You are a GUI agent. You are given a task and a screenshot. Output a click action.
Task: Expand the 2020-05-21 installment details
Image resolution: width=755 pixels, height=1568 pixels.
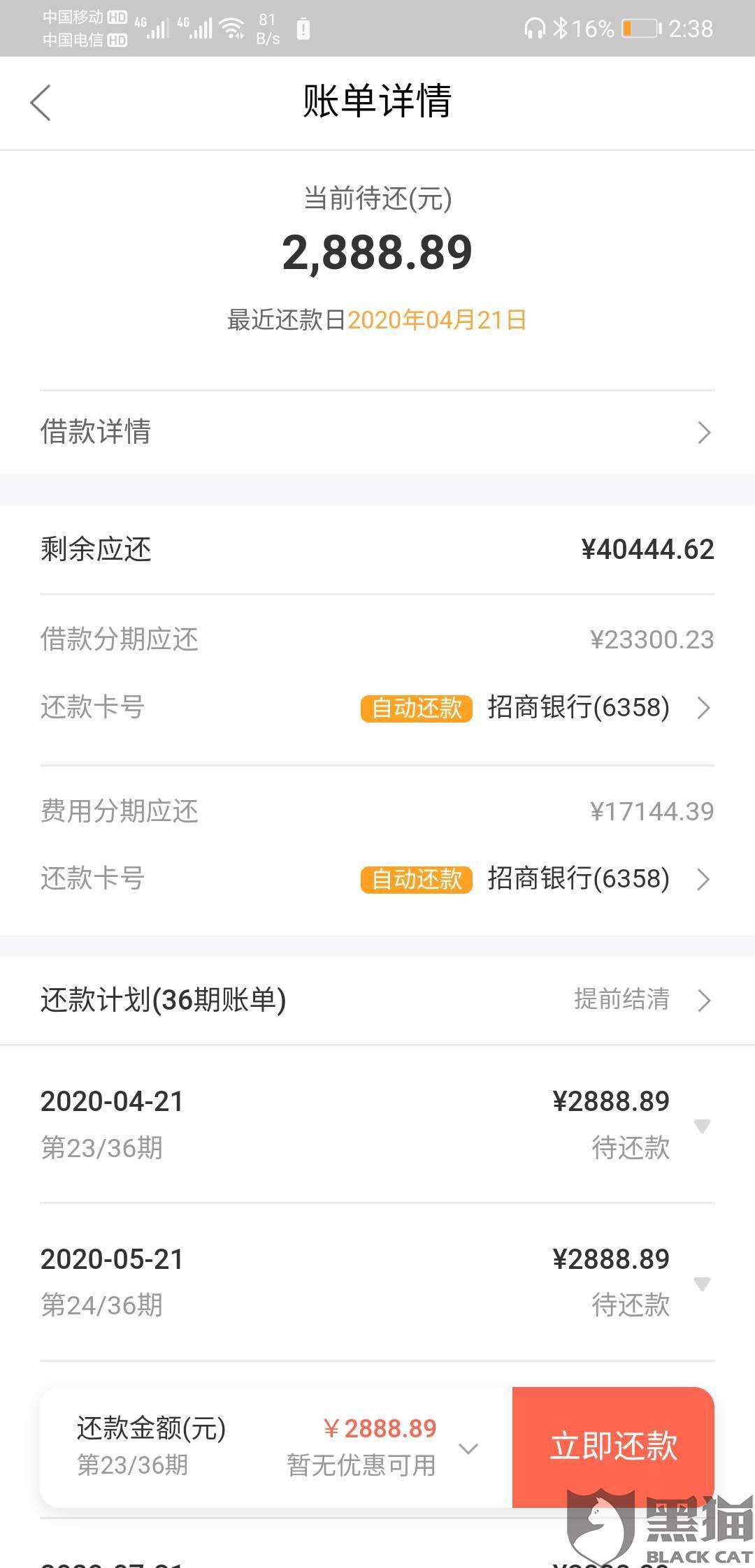tap(701, 1284)
